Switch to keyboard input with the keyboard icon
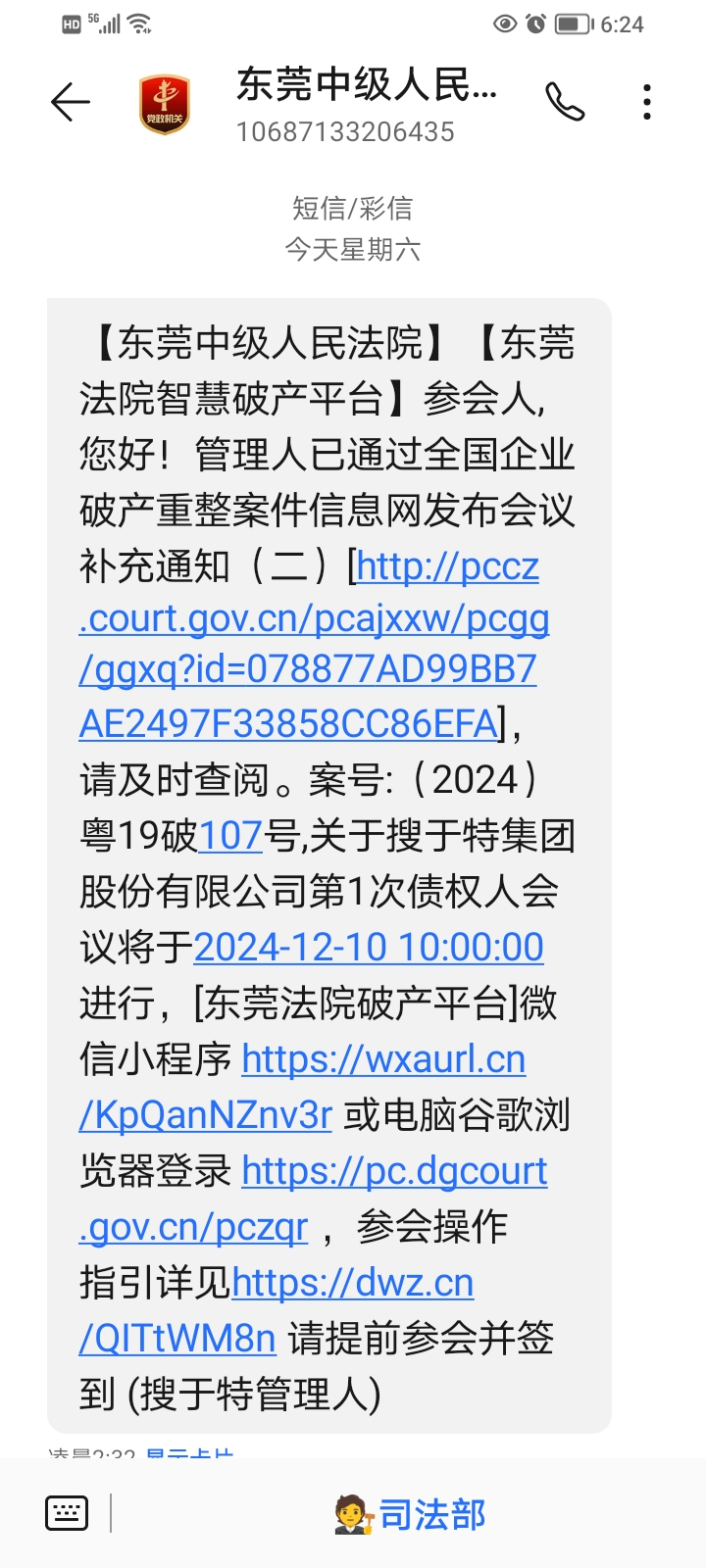This screenshot has height=1568, width=706. point(67,1514)
